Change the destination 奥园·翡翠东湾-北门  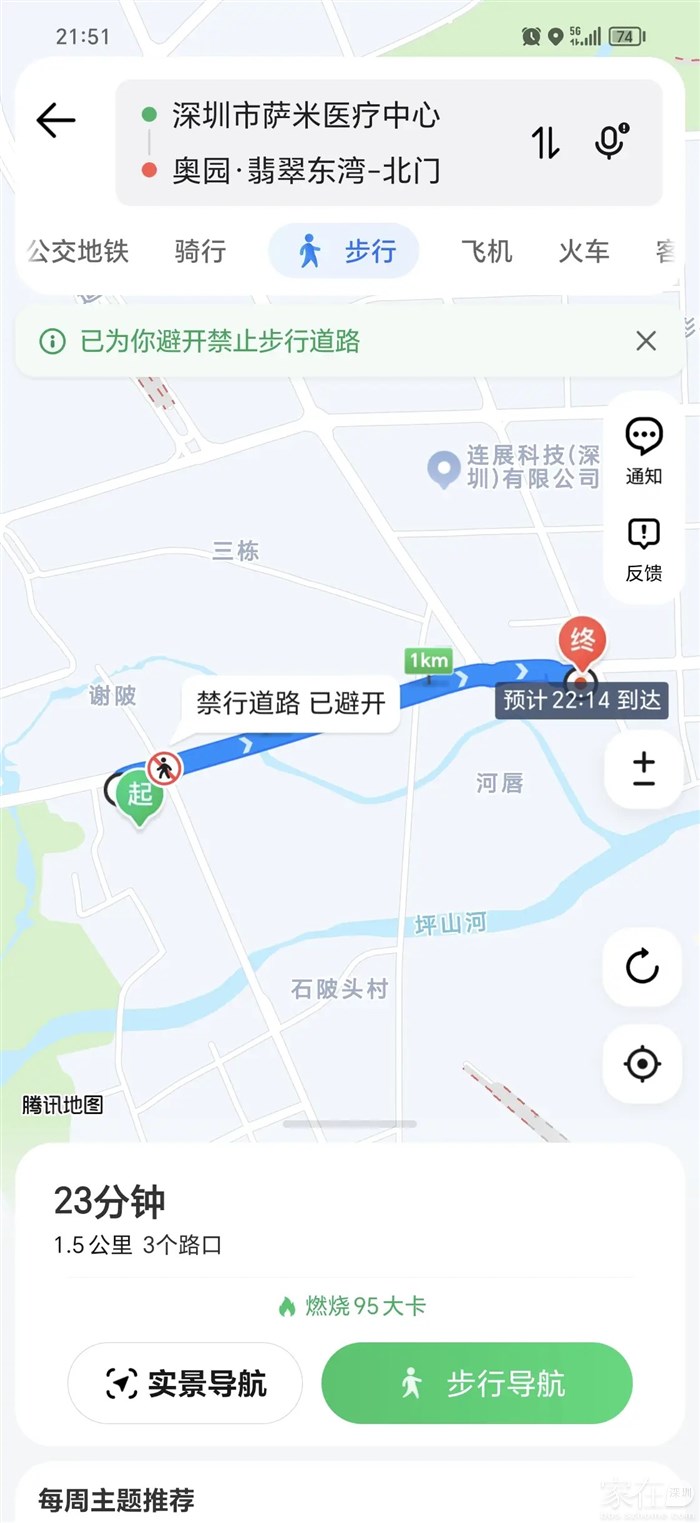coord(305,170)
